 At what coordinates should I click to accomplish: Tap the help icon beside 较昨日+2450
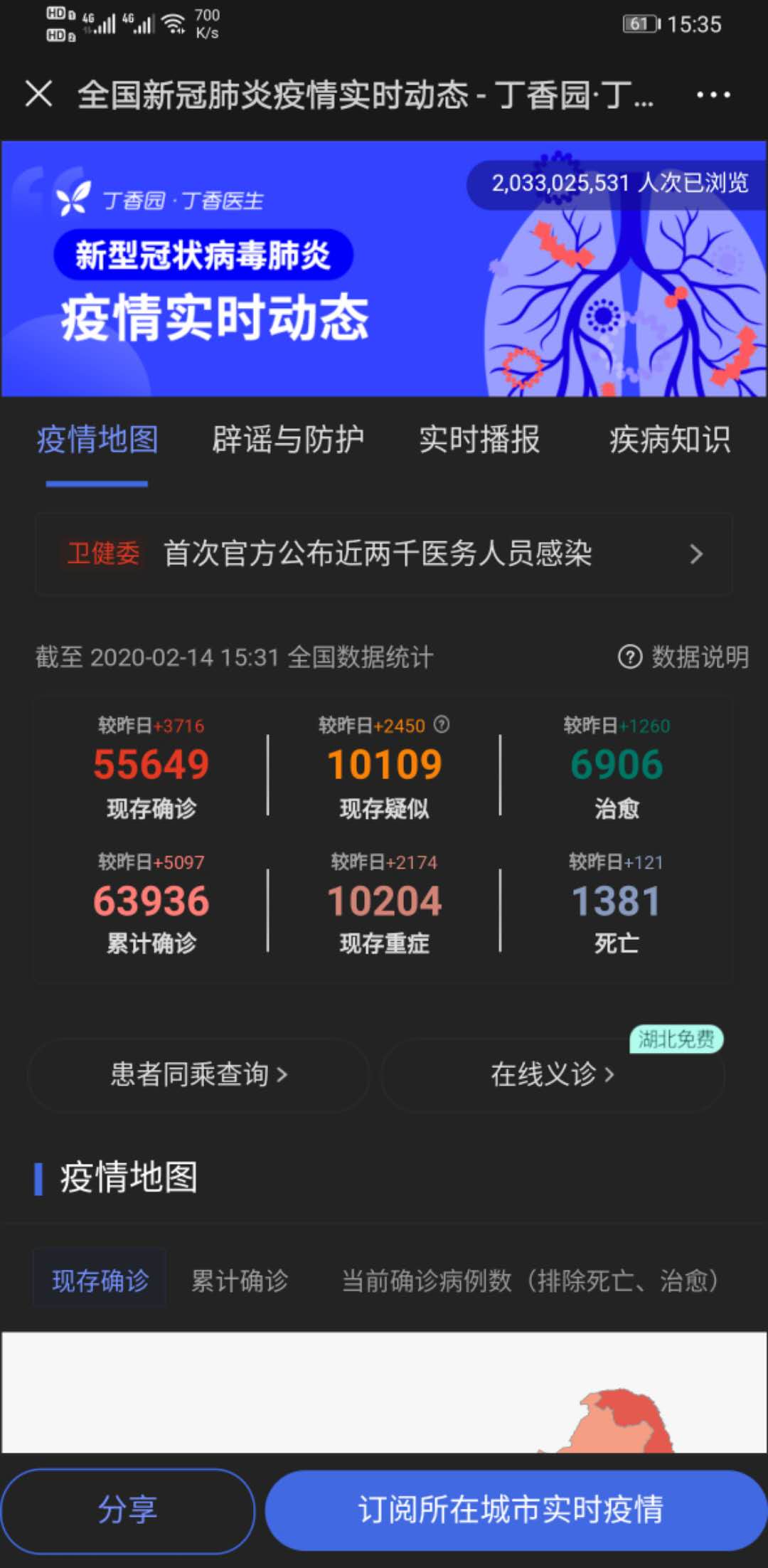[442, 724]
